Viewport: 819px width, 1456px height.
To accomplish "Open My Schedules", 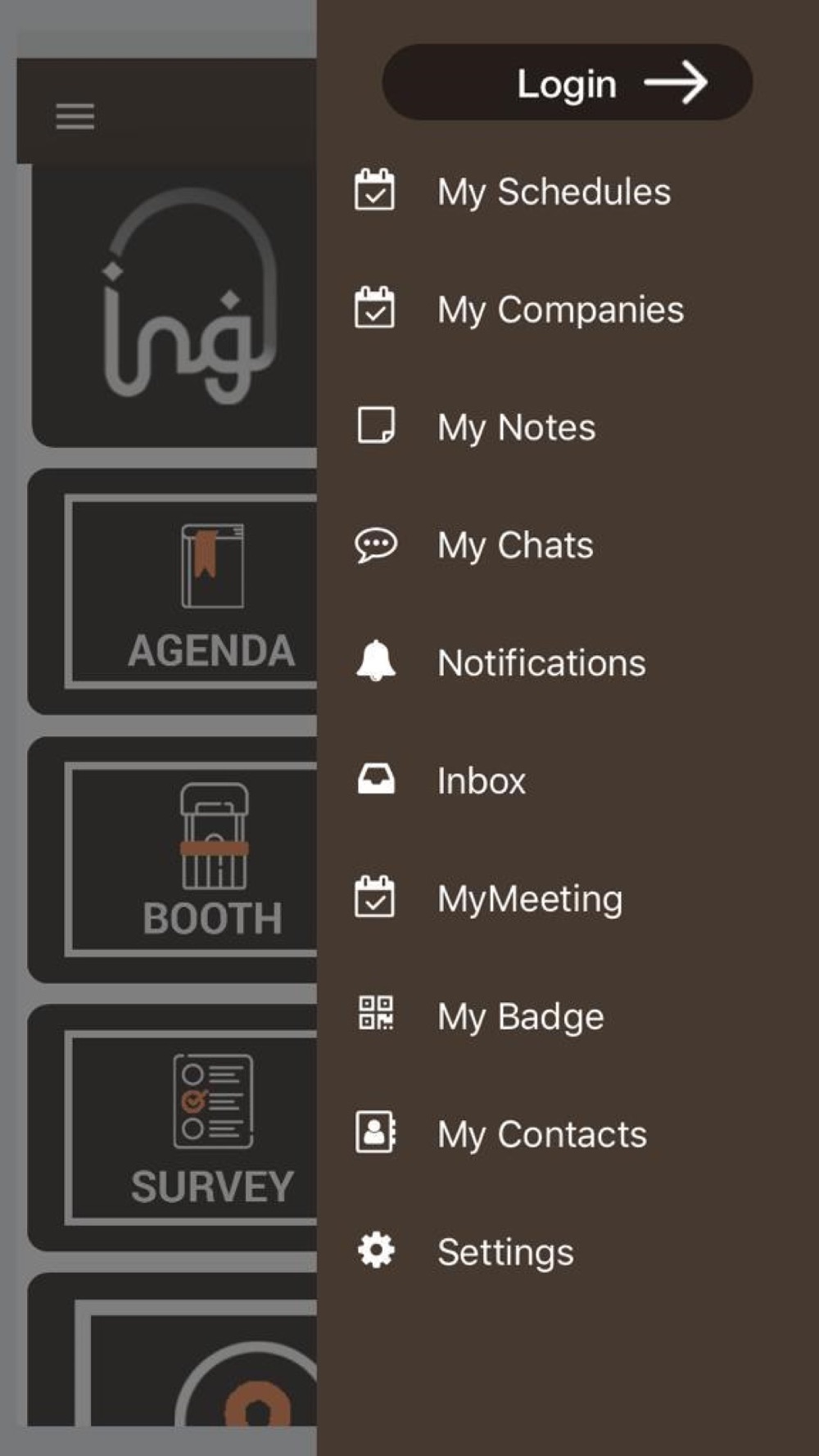I will [x=568, y=192].
